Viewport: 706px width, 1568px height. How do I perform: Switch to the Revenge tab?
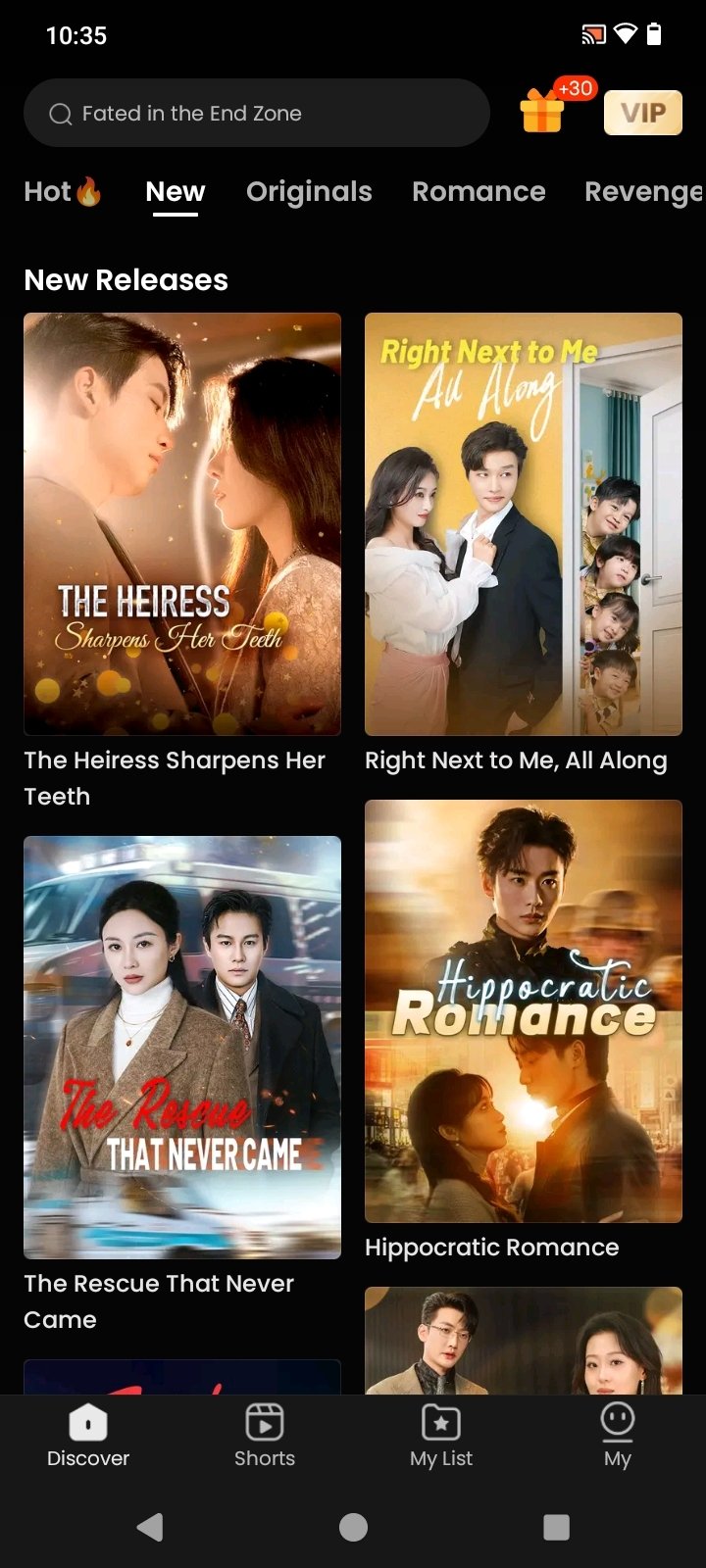click(642, 191)
